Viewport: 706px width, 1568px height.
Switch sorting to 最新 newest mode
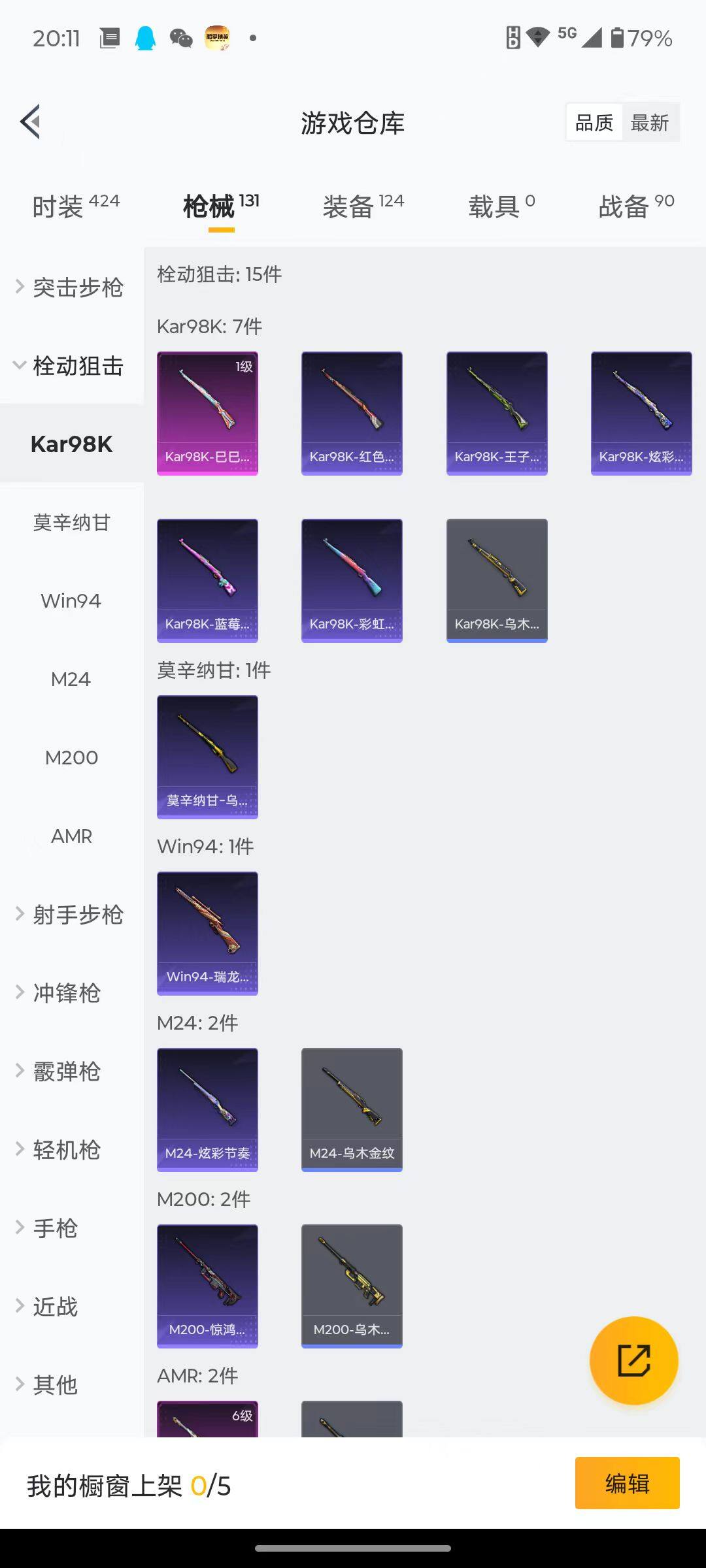pyautogui.click(x=651, y=122)
